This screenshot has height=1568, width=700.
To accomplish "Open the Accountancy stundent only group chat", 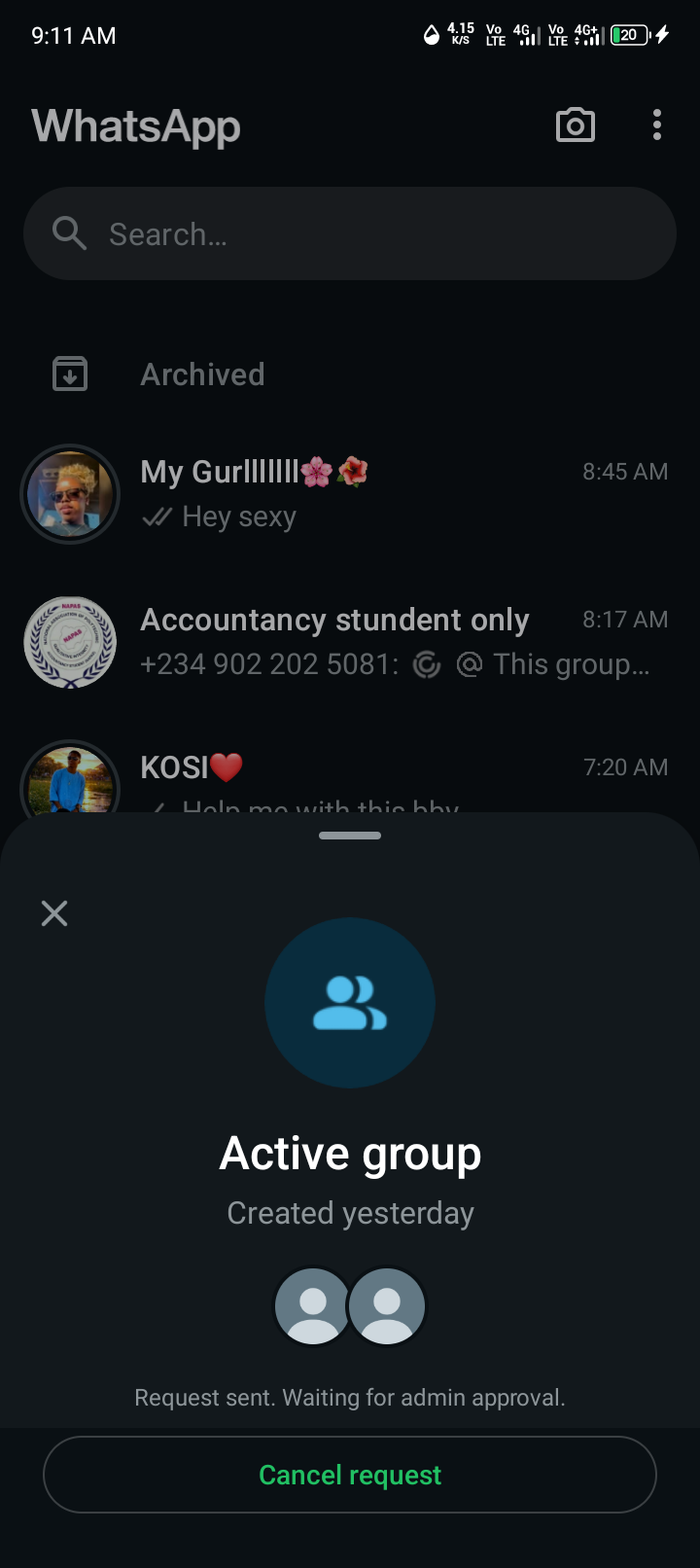I will (x=389, y=642).
